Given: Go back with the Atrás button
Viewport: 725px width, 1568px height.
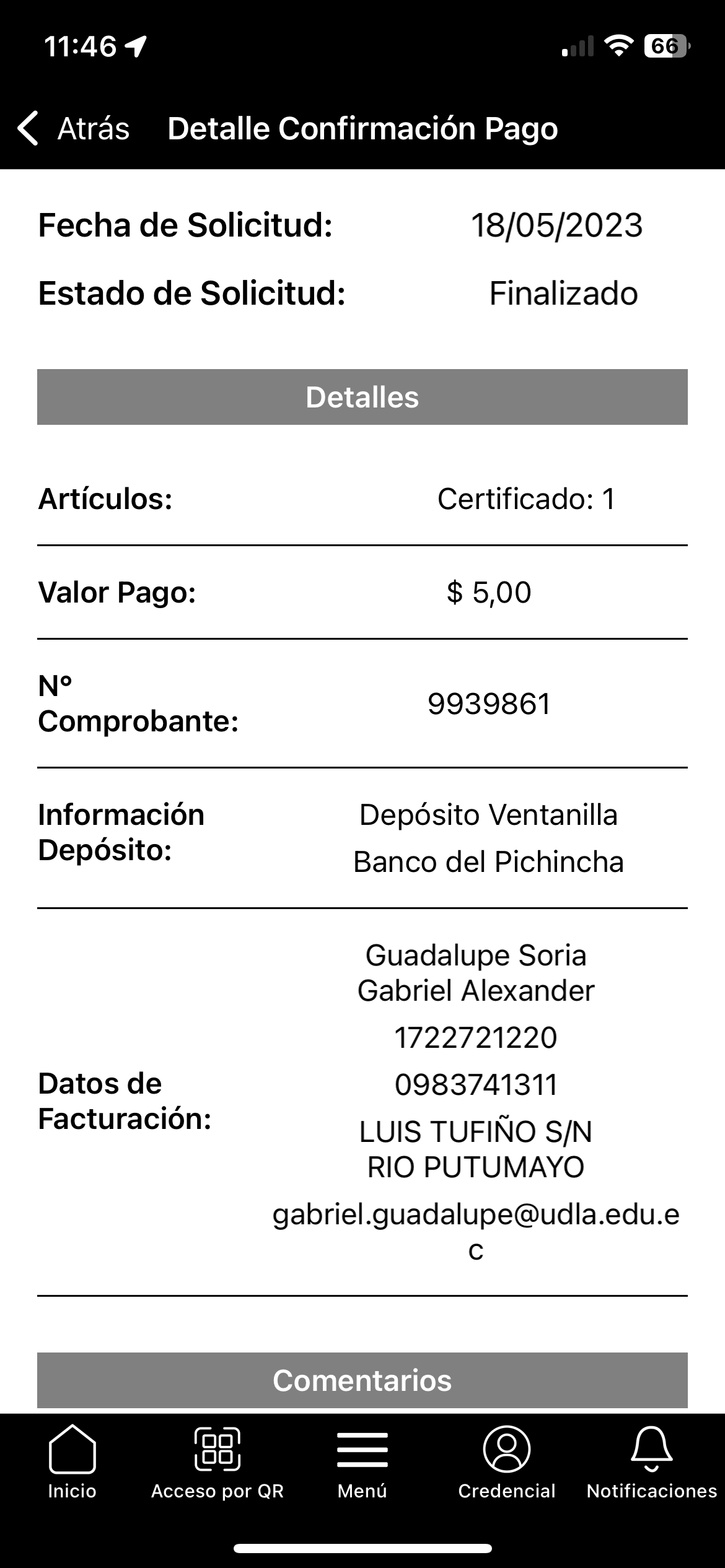Looking at the screenshot, I should (x=73, y=129).
